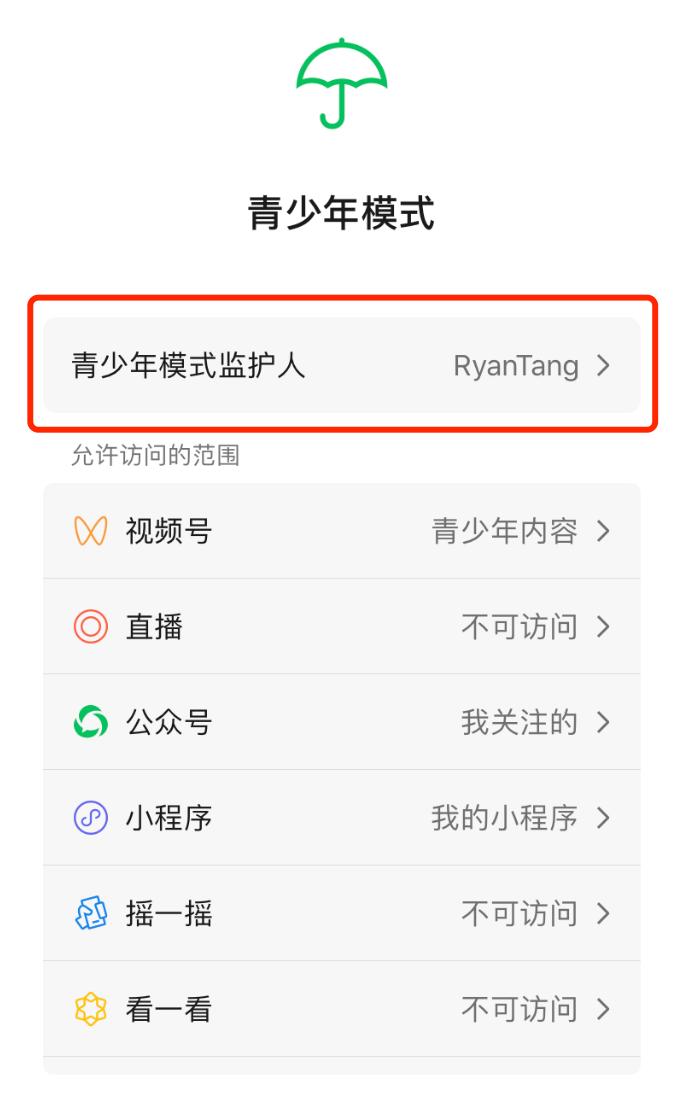The image size is (686, 1094).
Task: Open the 看一看 access row
Action: click(x=341, y=1009)
